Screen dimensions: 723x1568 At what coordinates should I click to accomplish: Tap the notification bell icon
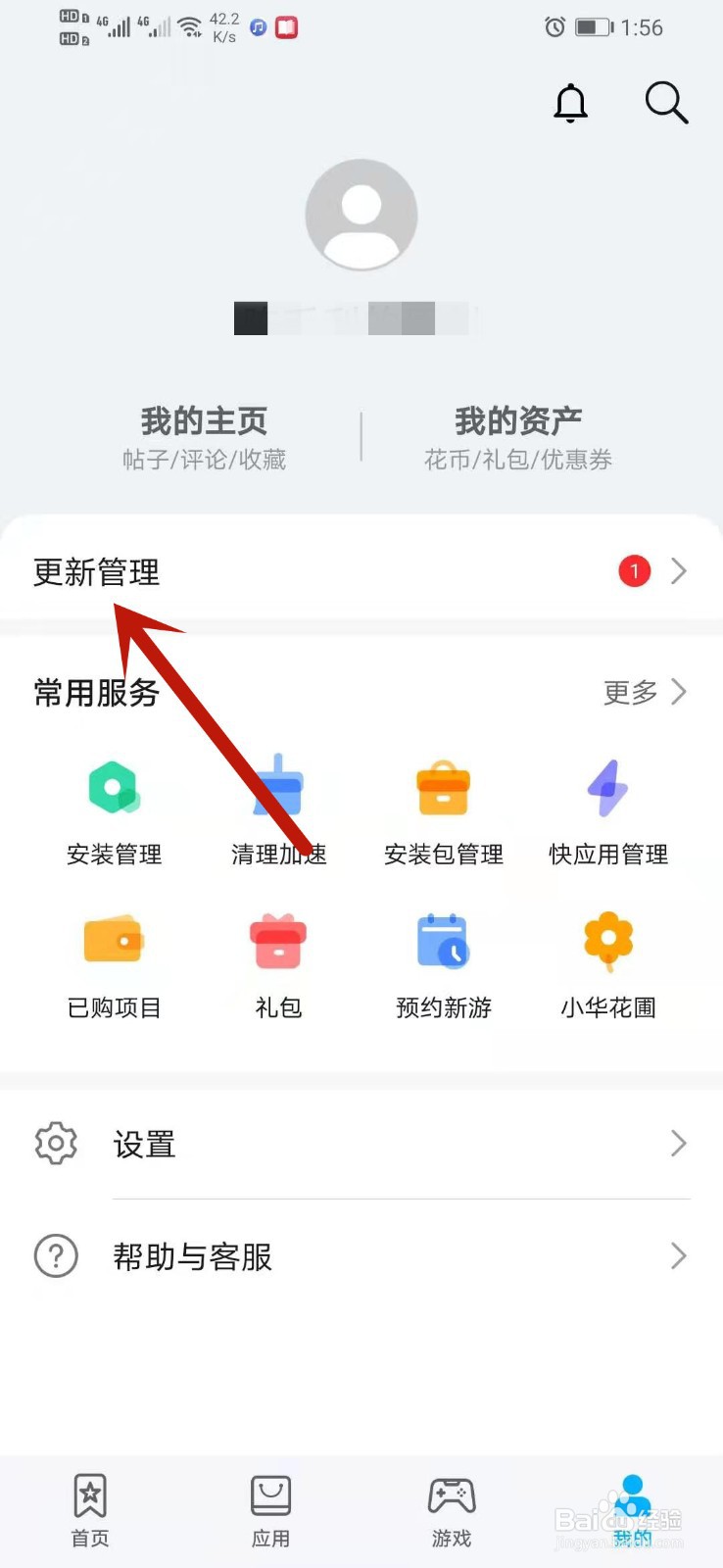pyautogui.click(x=570, y=103)
